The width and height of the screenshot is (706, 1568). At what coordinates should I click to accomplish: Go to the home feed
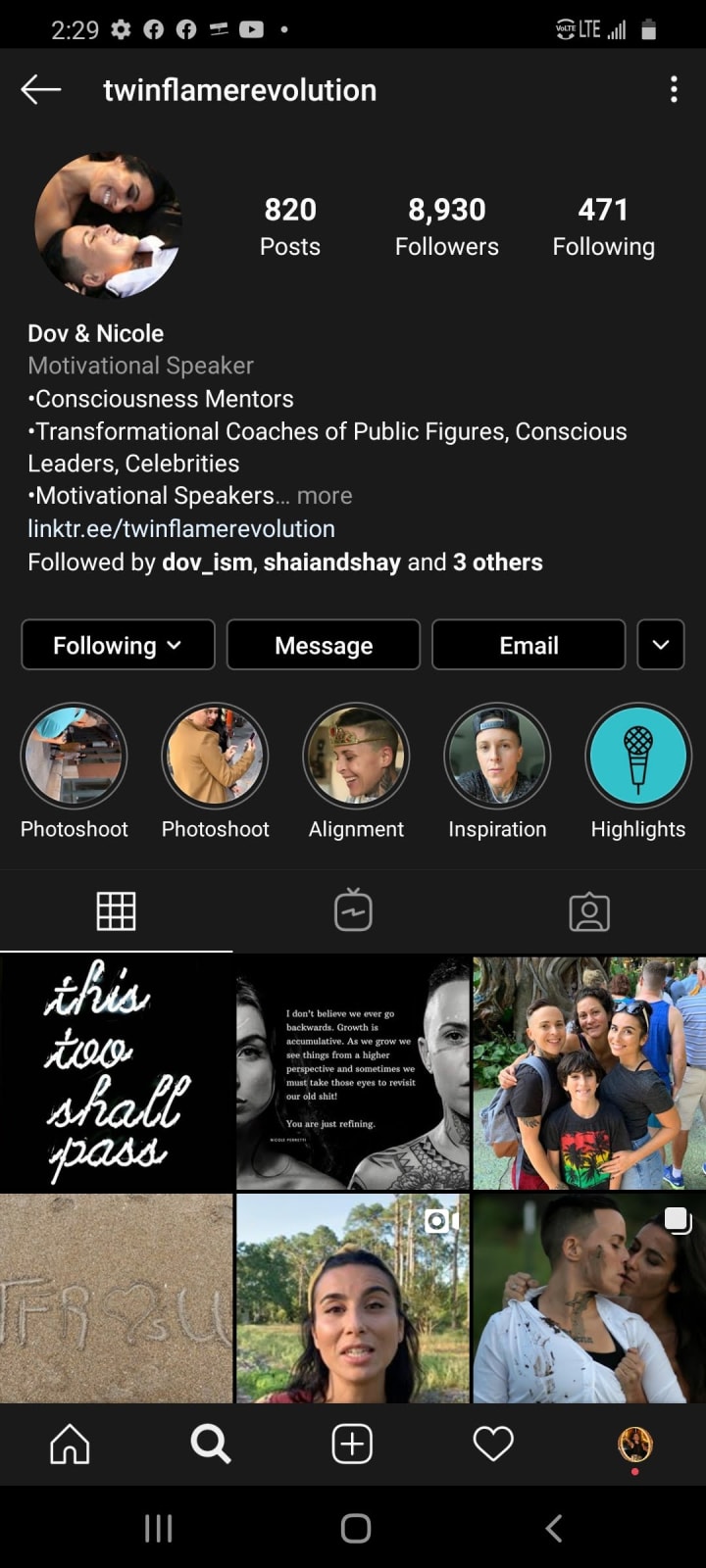70,1444
